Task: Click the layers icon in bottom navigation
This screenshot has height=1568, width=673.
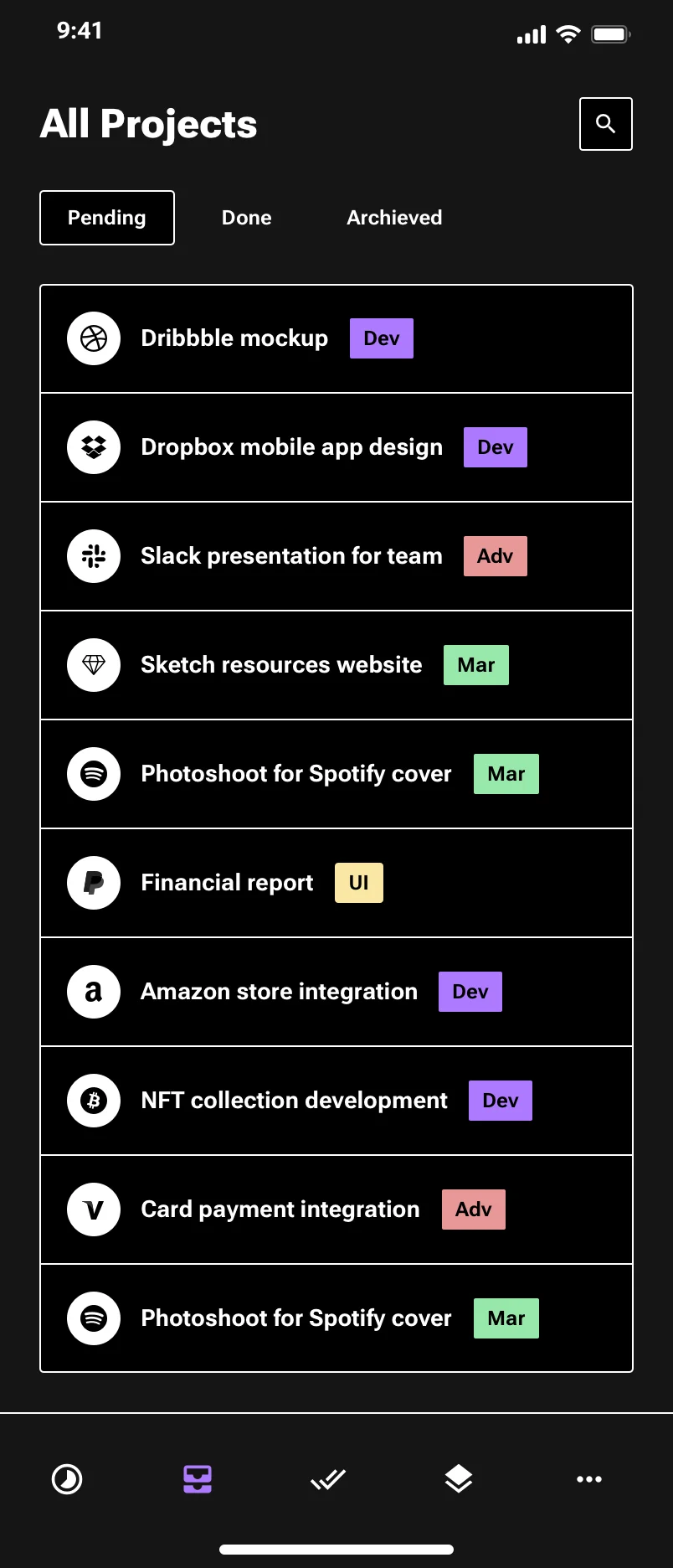Action: pyautogui.click(x=458, y=1478)
